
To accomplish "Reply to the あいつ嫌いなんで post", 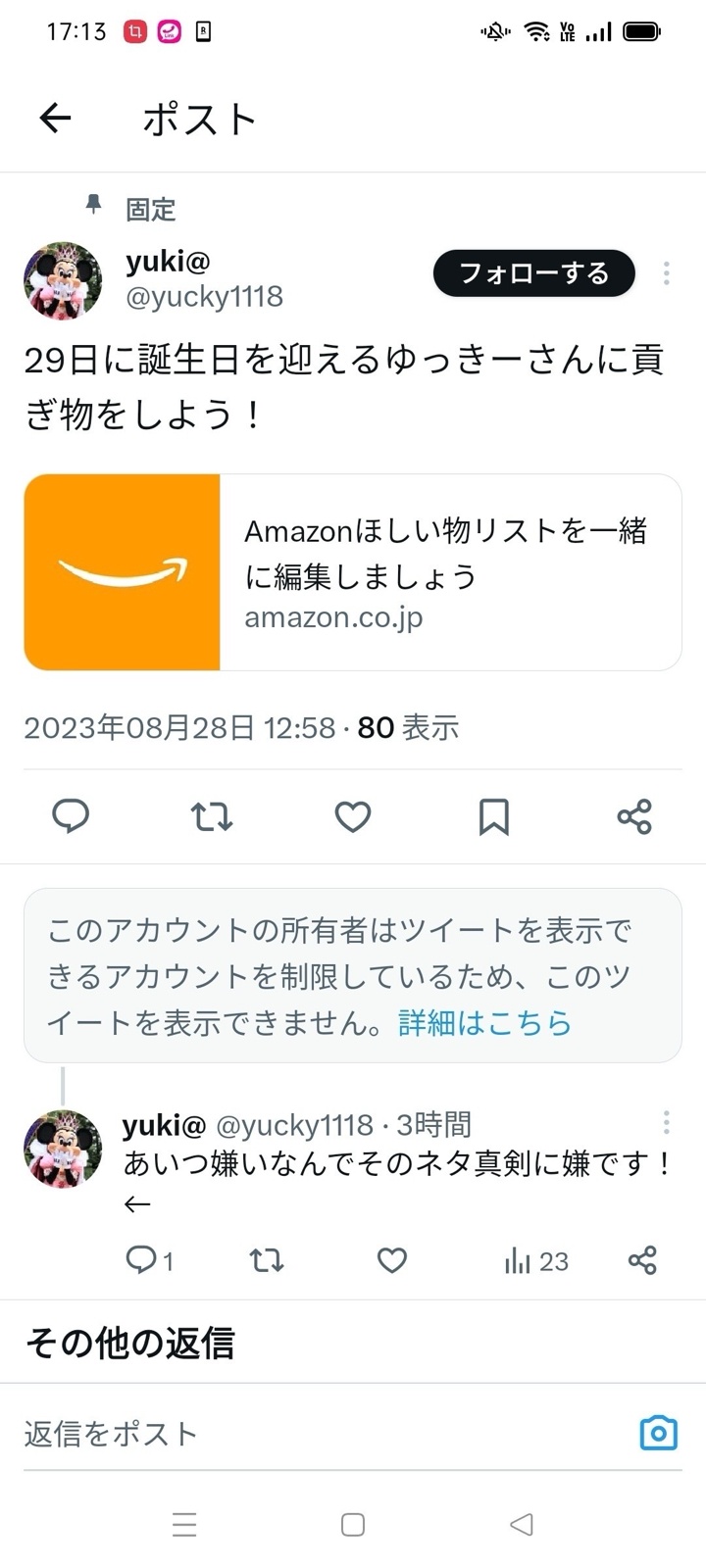I will [142, 1259].
